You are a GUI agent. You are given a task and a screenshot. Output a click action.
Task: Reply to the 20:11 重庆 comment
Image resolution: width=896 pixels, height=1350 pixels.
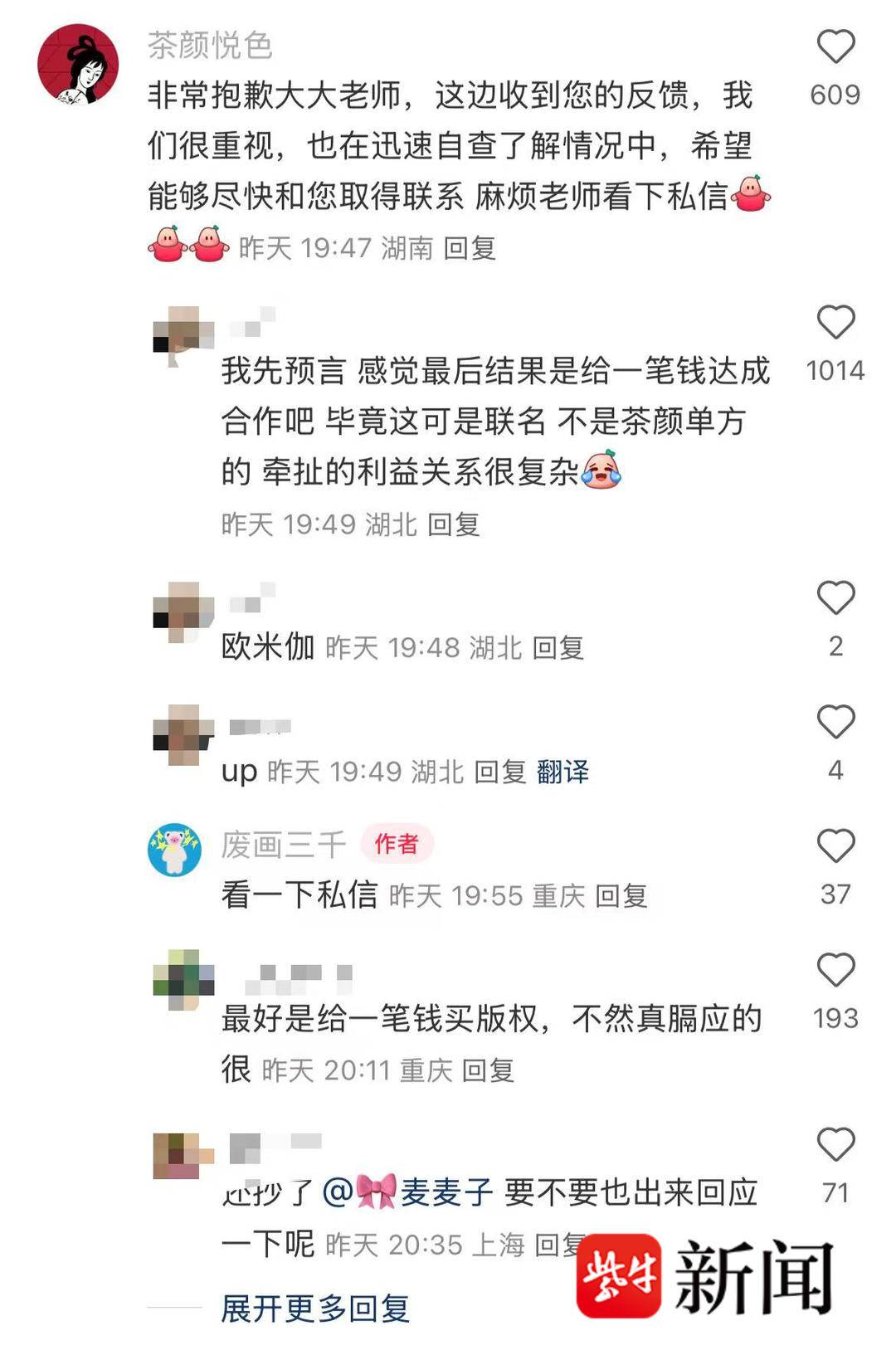(x=488, y=1070)
